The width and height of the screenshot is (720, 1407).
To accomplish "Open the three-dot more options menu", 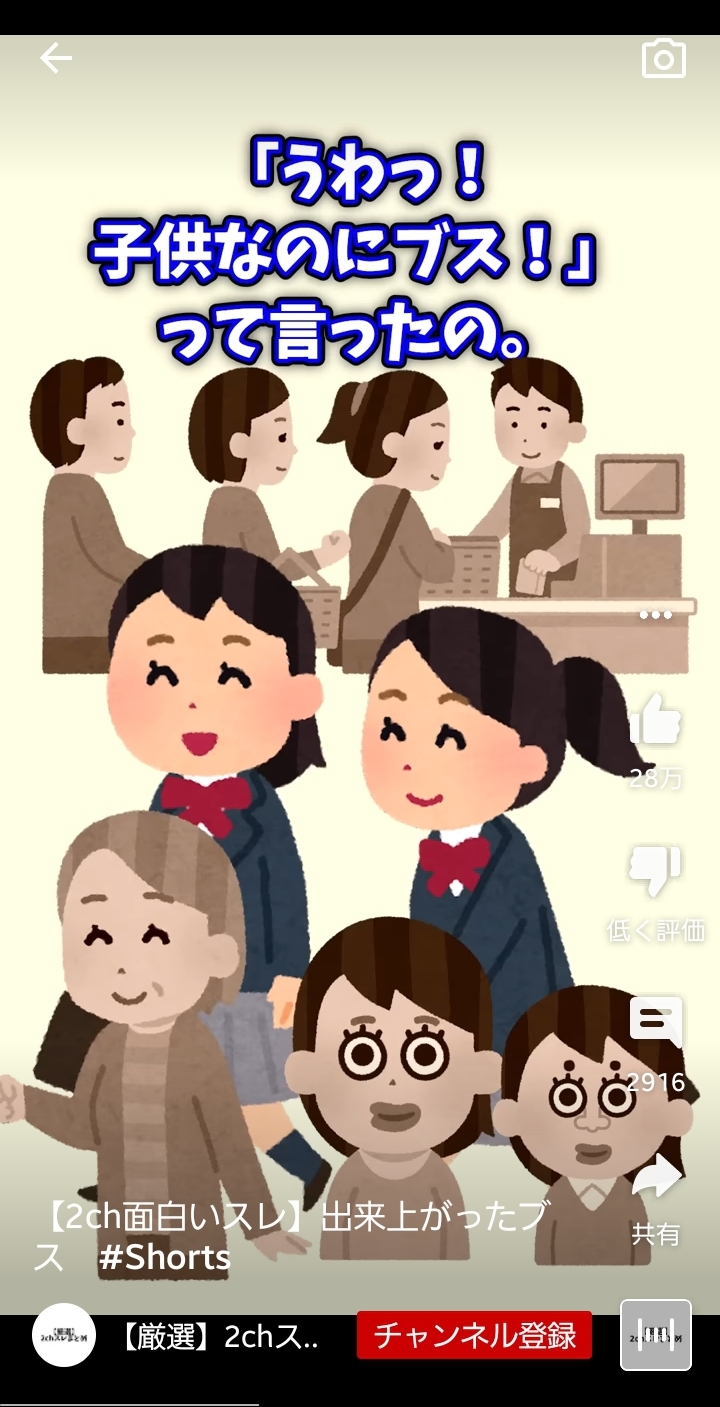I will (655, 615).
